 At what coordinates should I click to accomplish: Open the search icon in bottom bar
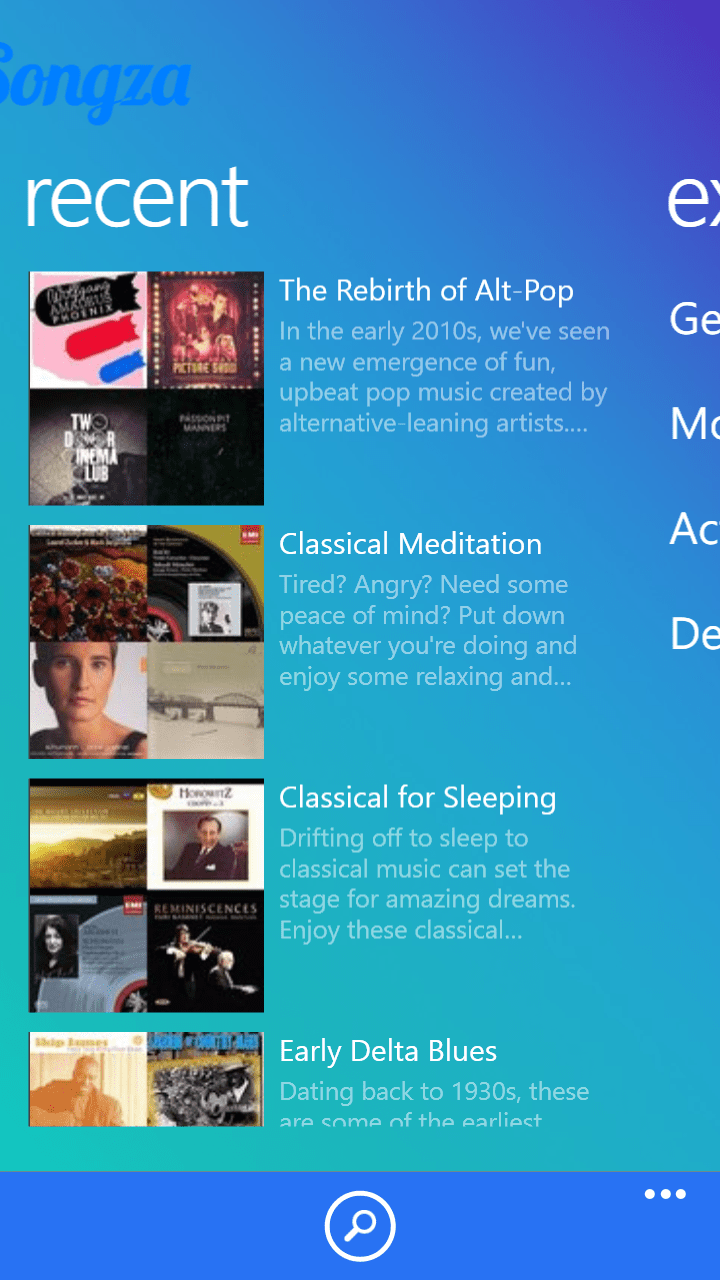click(x=360, y=1226)
